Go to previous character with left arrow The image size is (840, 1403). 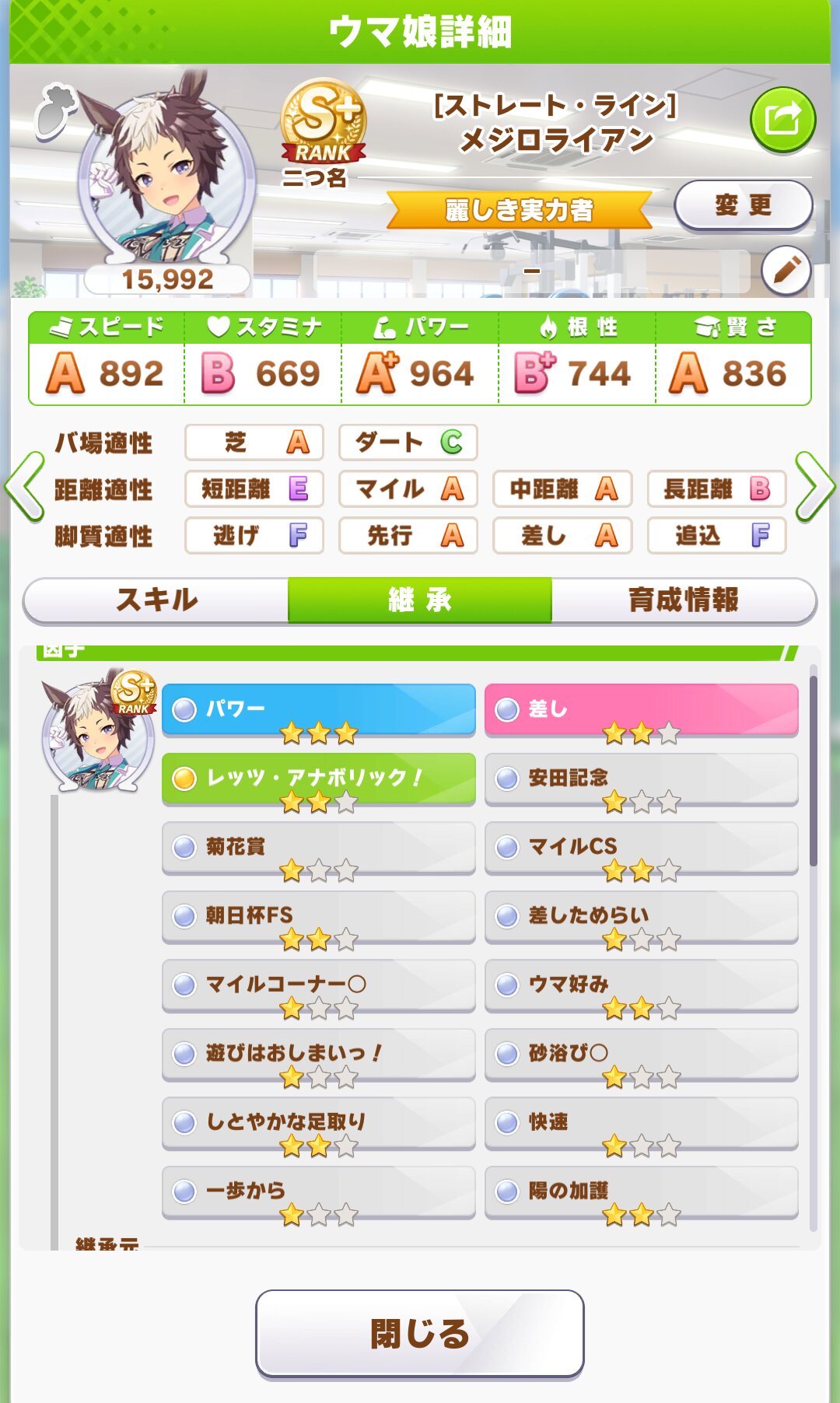pyautogui.click(x=24, y=488)
